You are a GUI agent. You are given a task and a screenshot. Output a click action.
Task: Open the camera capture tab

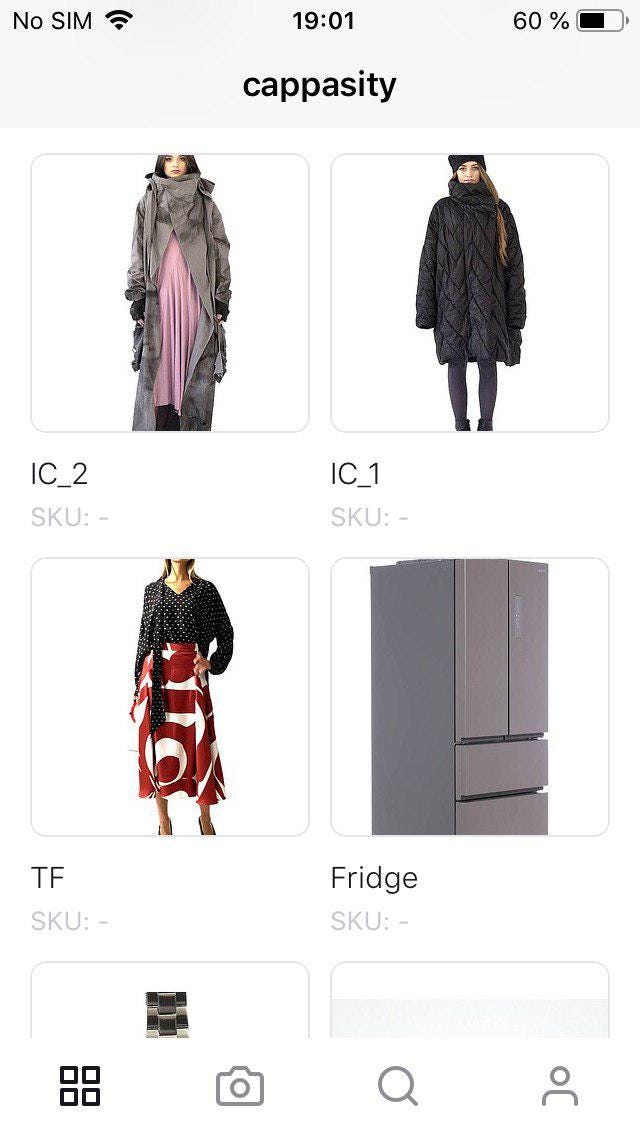240,1086
